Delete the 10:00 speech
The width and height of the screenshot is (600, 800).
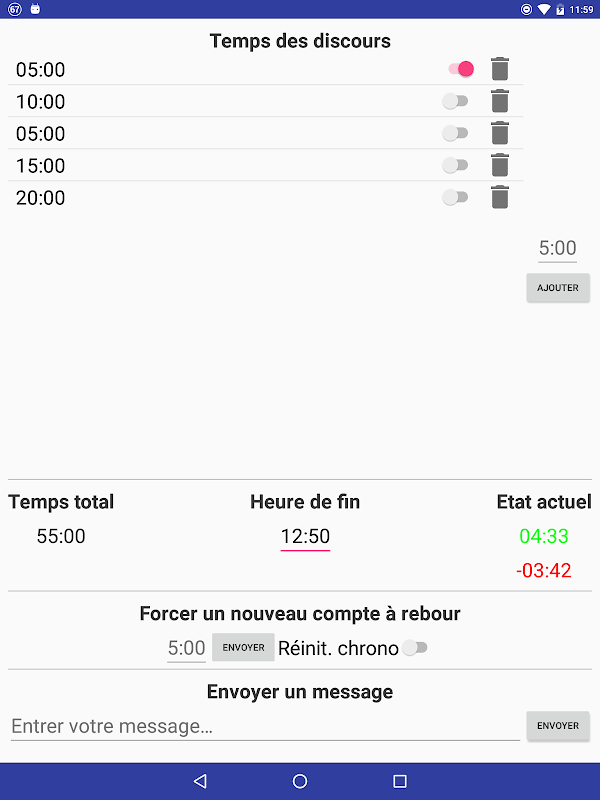500,101
